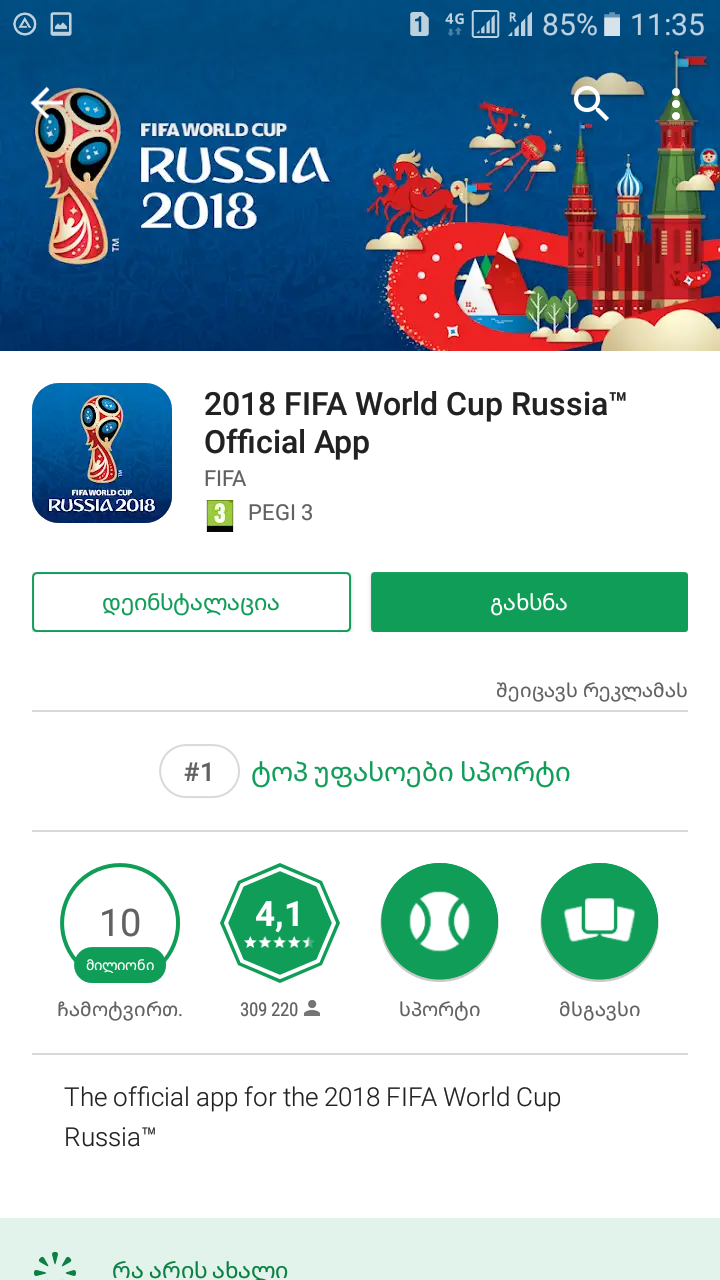Open the #1 ტოპ უფასოები სპორტი chart
The width and height of the screenshot is (720, 1280).
(365, 772)
